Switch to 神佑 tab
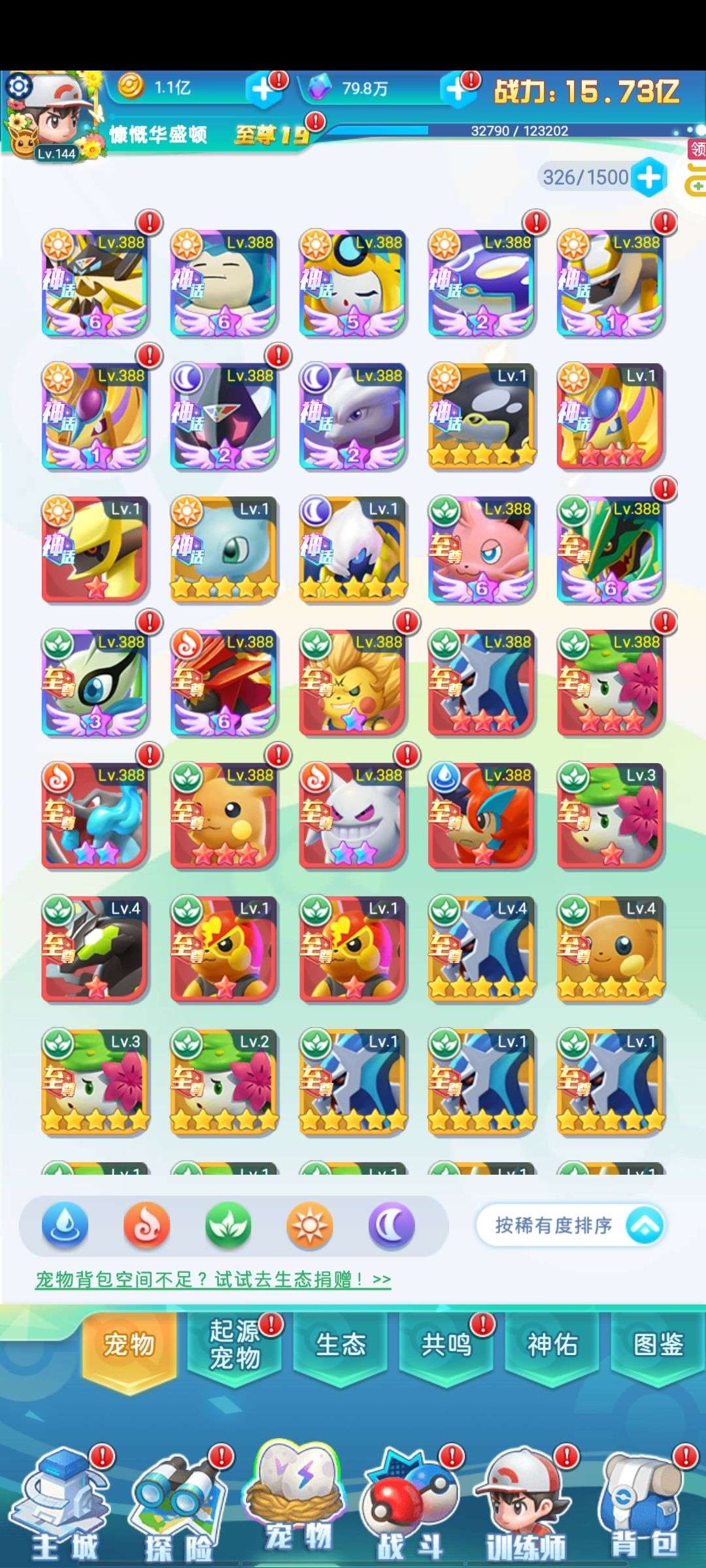This screenshot has height=1568, width=706. click(x=552, y=1345)
